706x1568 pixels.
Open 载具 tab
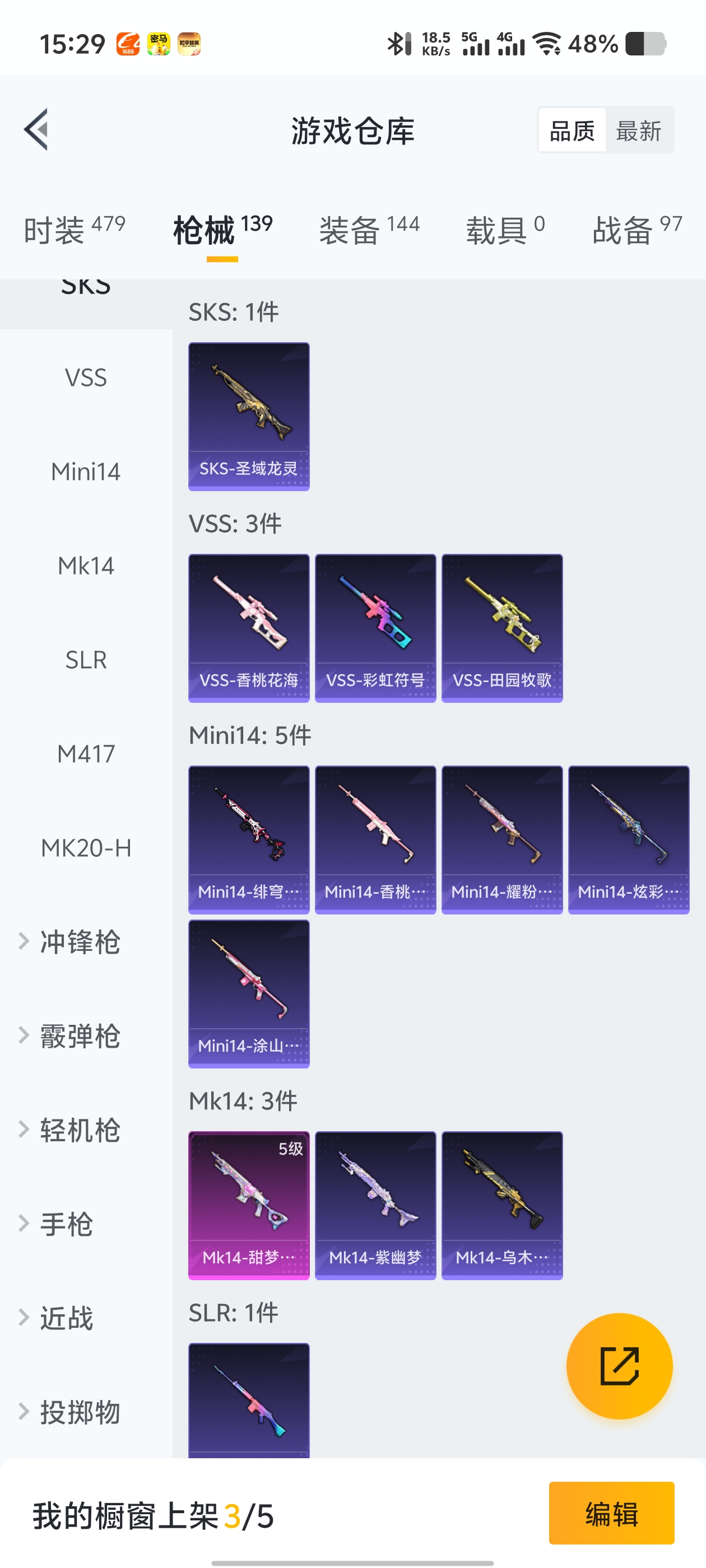tap(505, 230)
